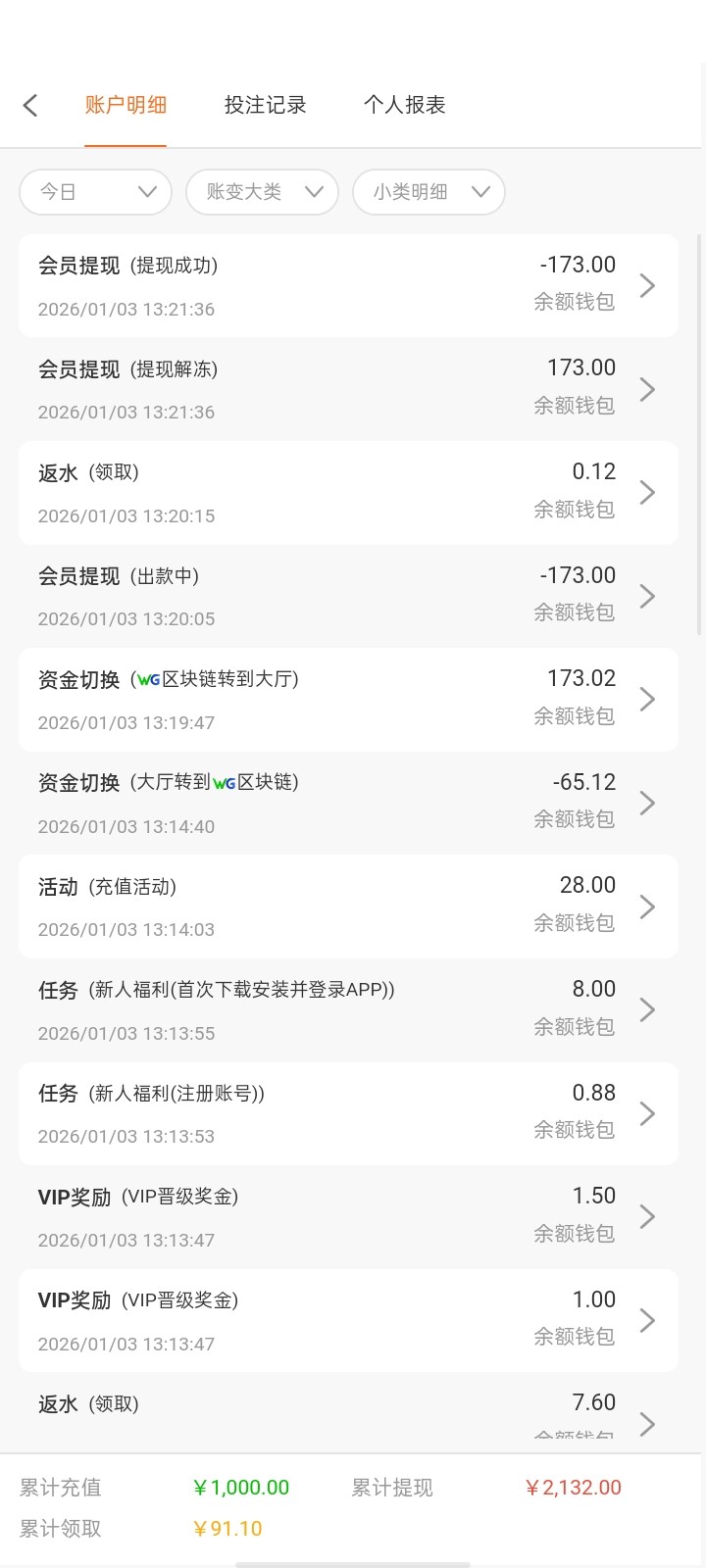Open details of 会员提现 (出款中) record
This screenshot has height=1568, width=706.
(x=646, y=596)
